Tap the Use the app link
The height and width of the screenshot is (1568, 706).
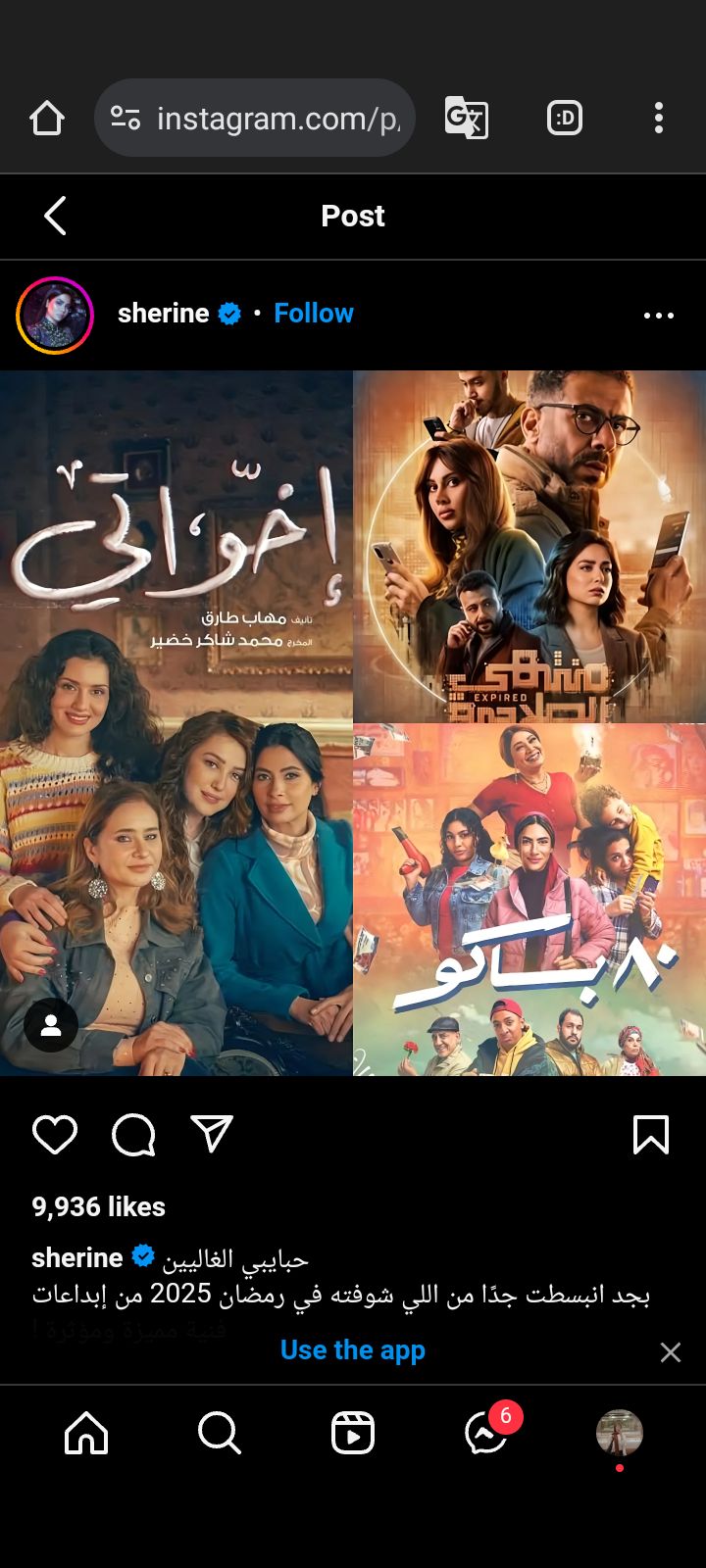[353, 1350]
